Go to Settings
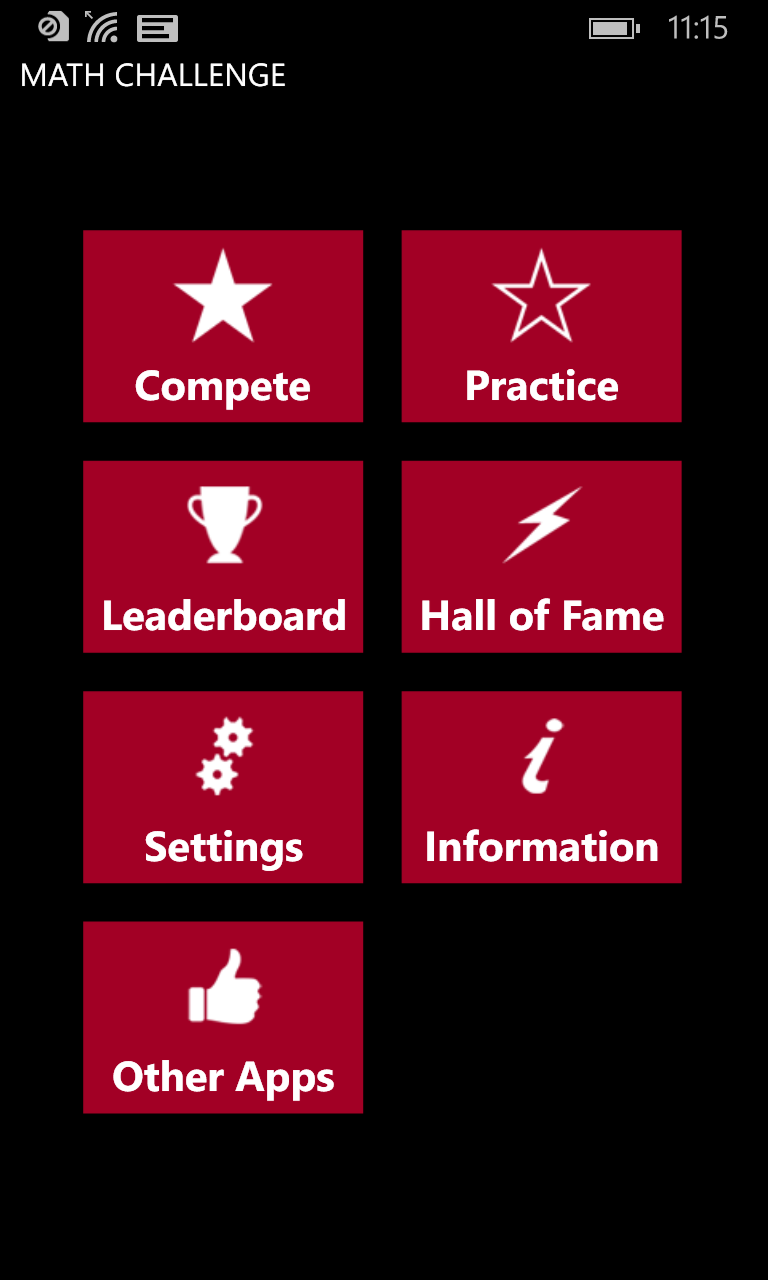Screen dimensions: 768x1280 tap(223, 787)
